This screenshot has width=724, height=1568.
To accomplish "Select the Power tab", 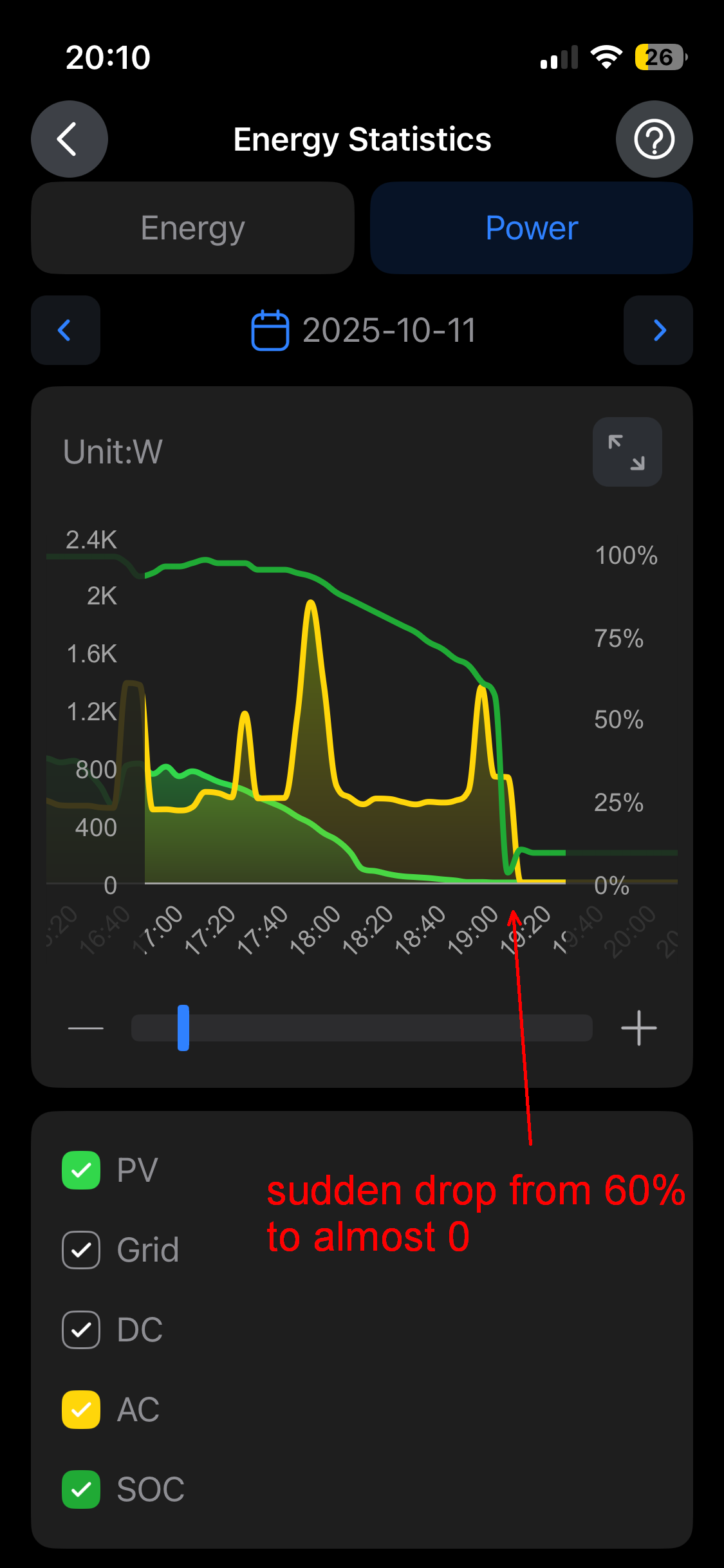I will click(531, 228).
